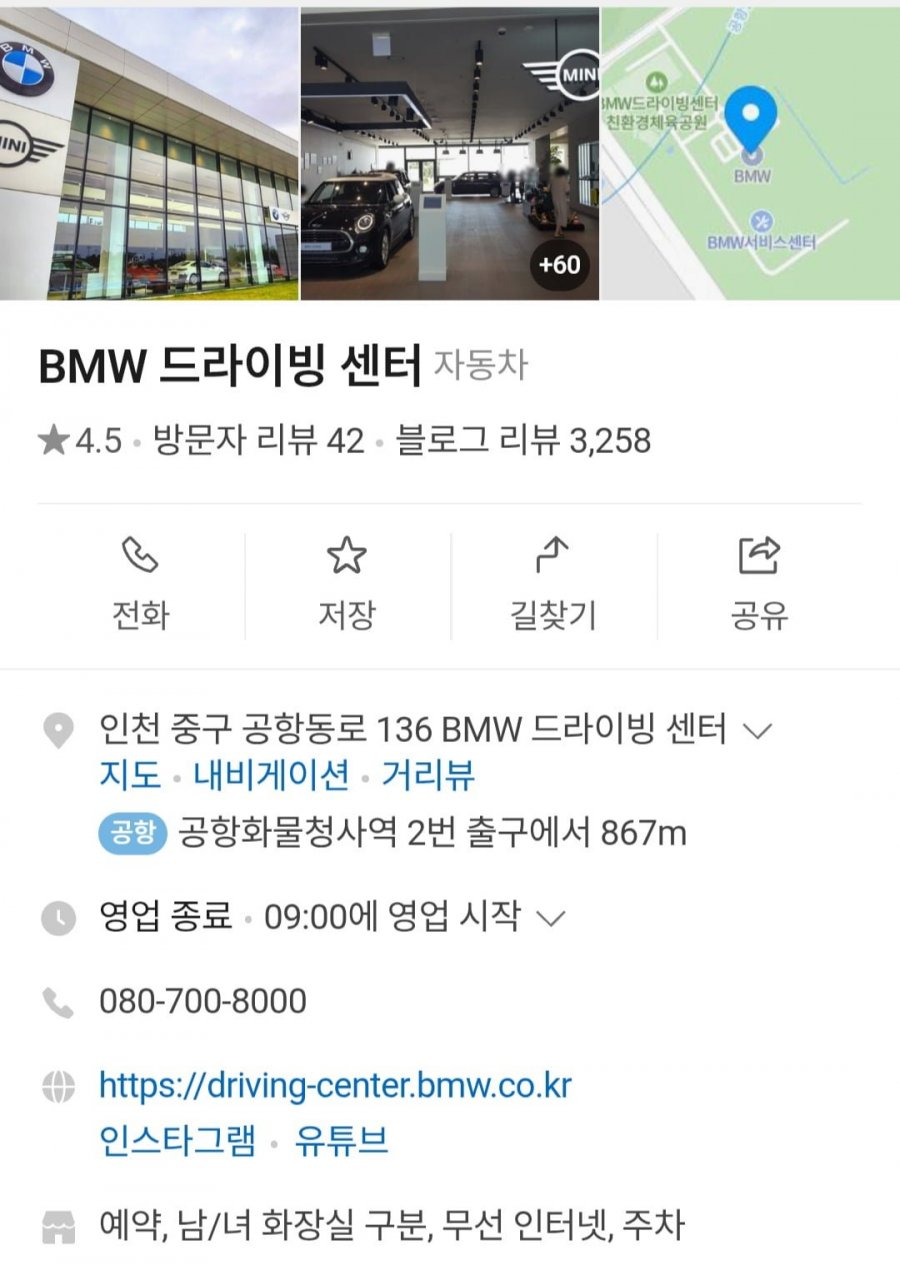Visit driving-center.bmw.co.kr website
The height and width of the screenshot is (1280, 900).
pyautogui.click(x=335, y=1085)
